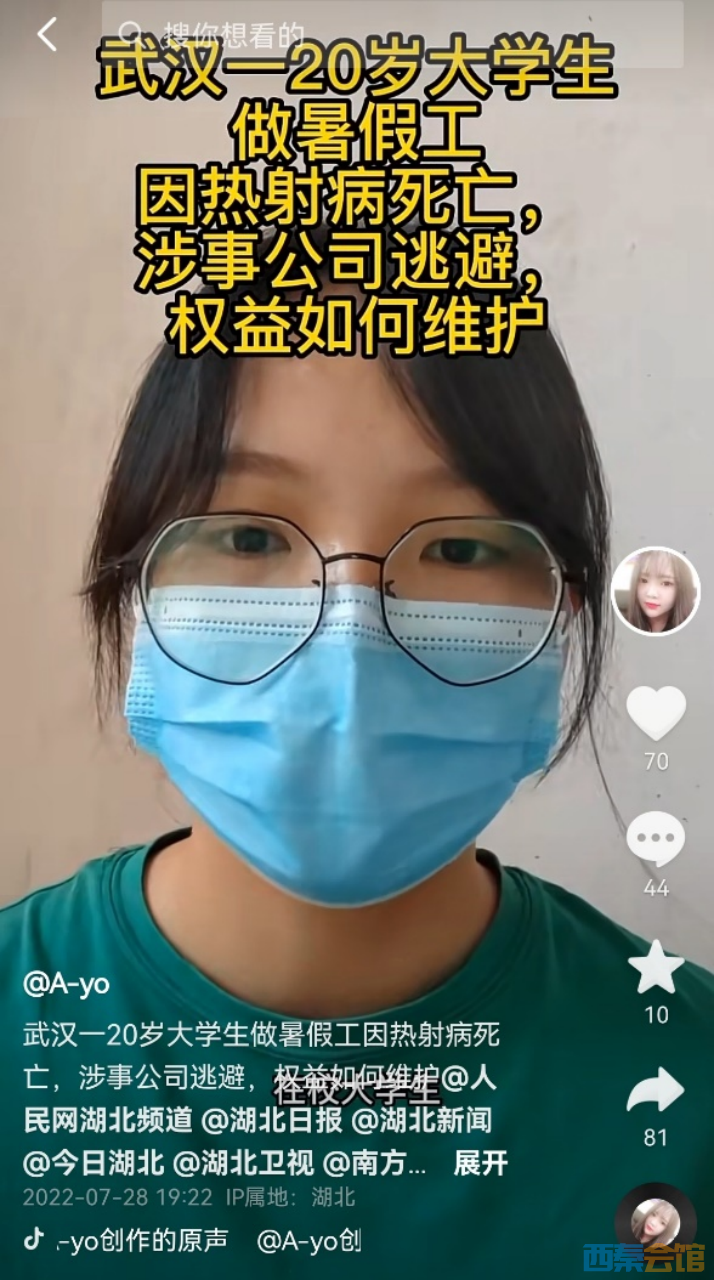Expand the caption with 展开
Viewport: 714px width, 1280px height.
click(x=481, y=1163)
